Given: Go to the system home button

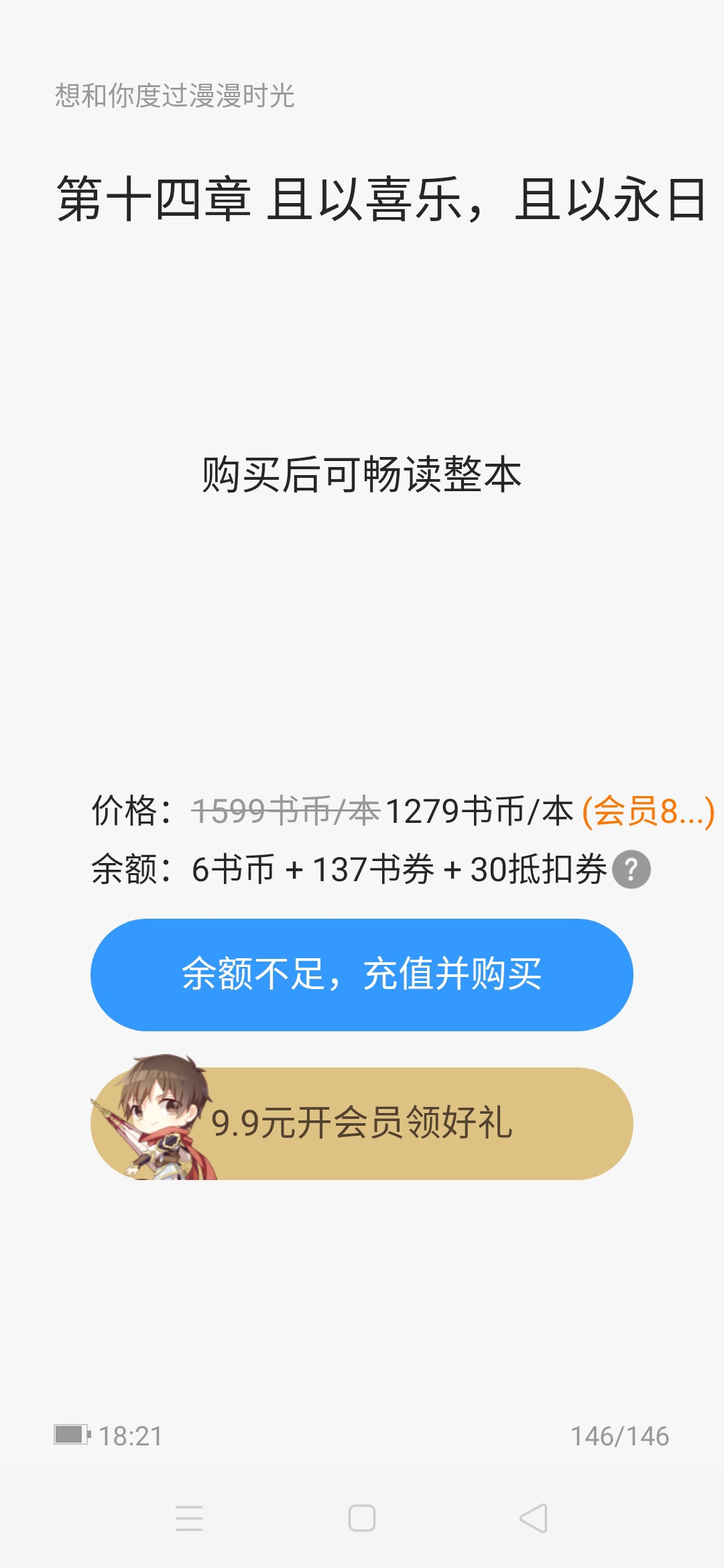Looking at the screenshot, I should tap(362, 1518).
